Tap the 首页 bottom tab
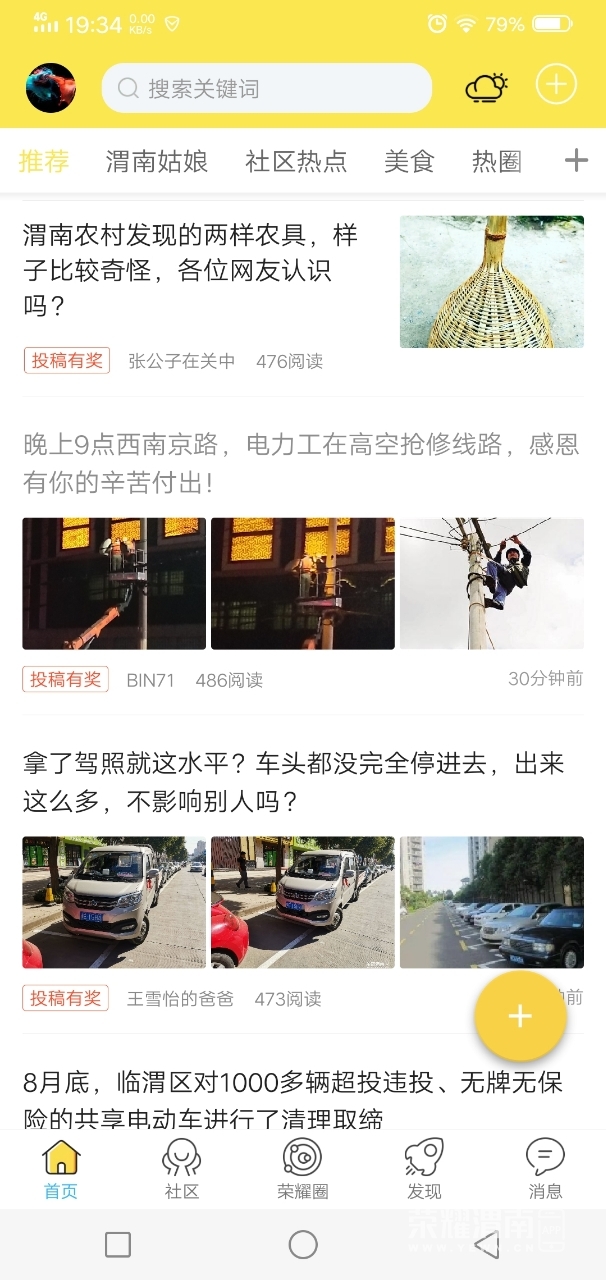 [x=61, y=1168]
